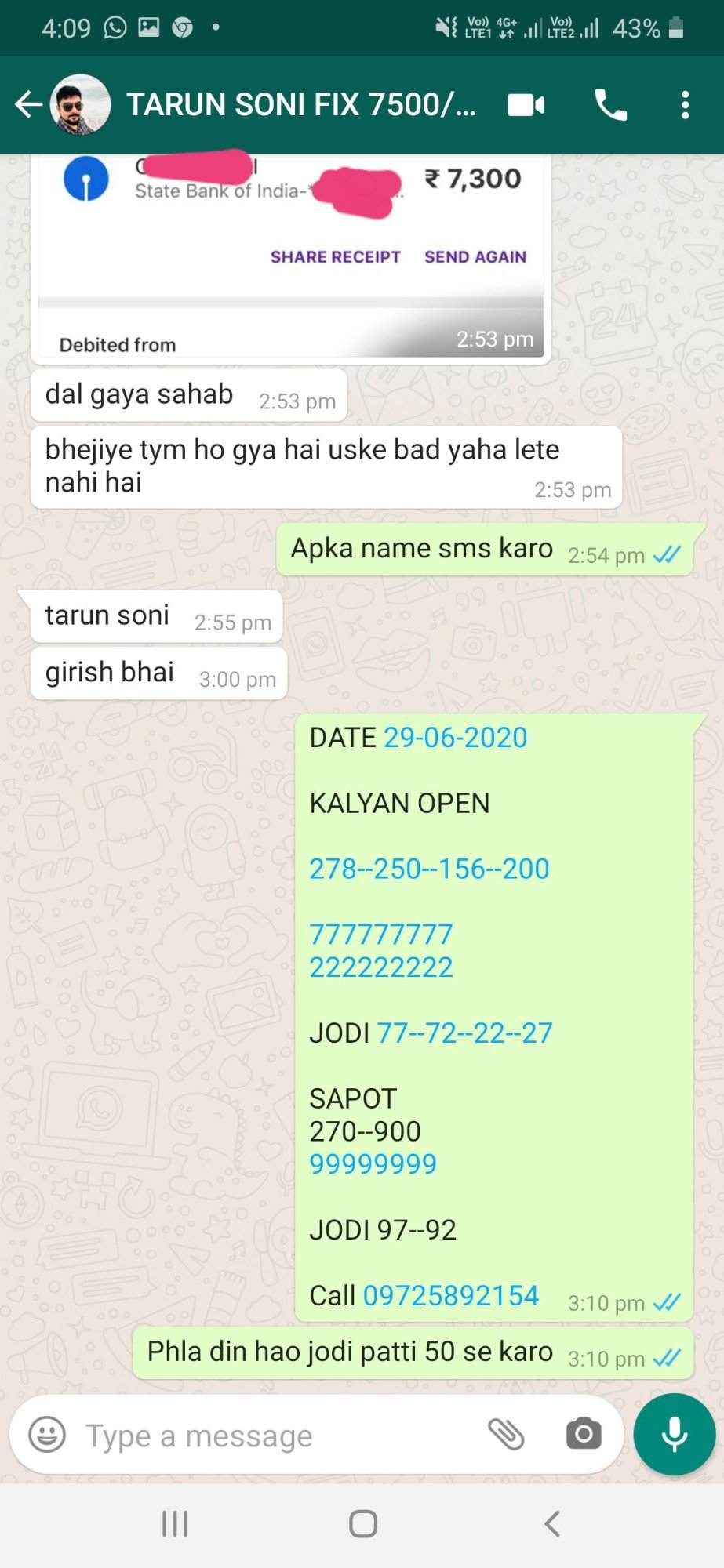Open the emoji picker
The width and height of the screenshot is (724, 1568).
(x=47, y=1435)
